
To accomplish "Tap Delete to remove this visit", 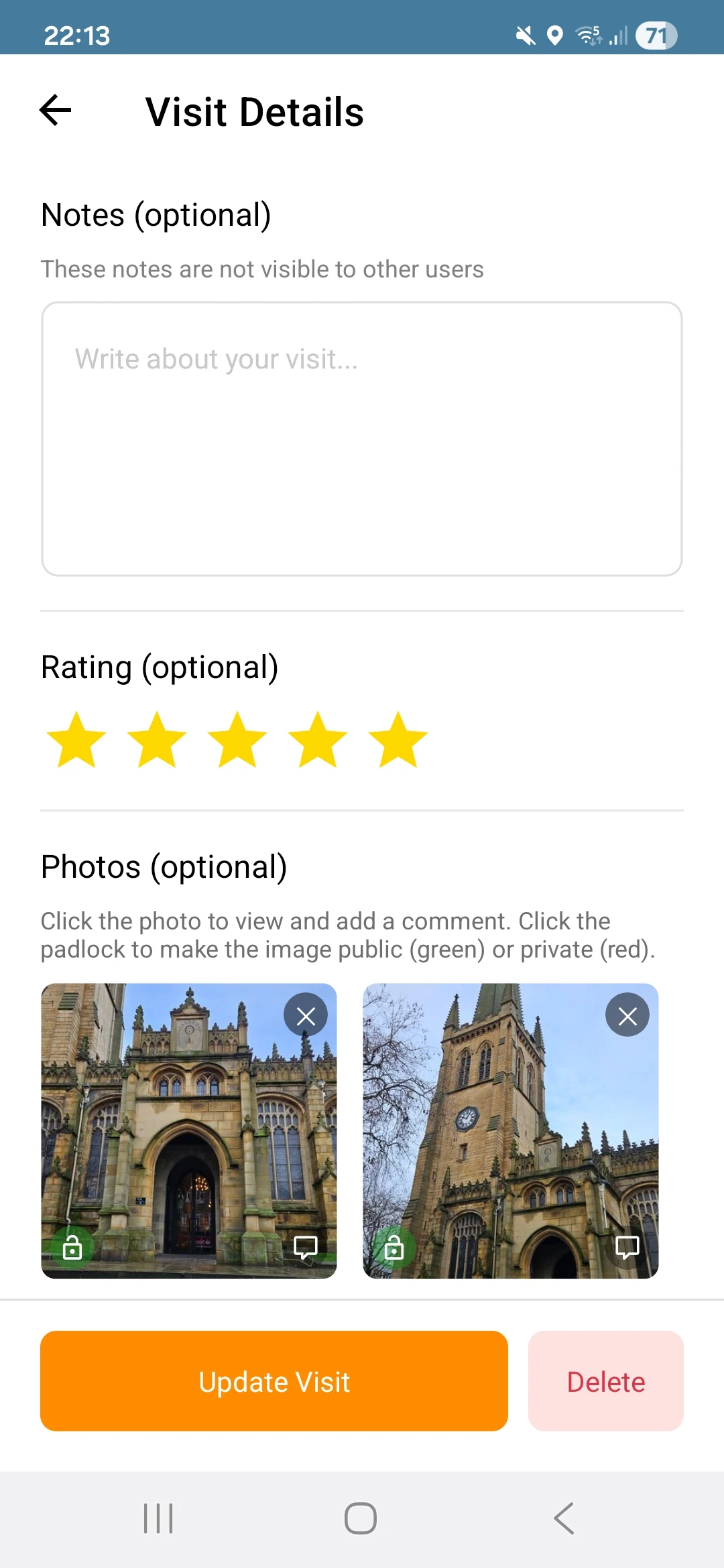I will pyautogui.click(x=605, y=1382).
